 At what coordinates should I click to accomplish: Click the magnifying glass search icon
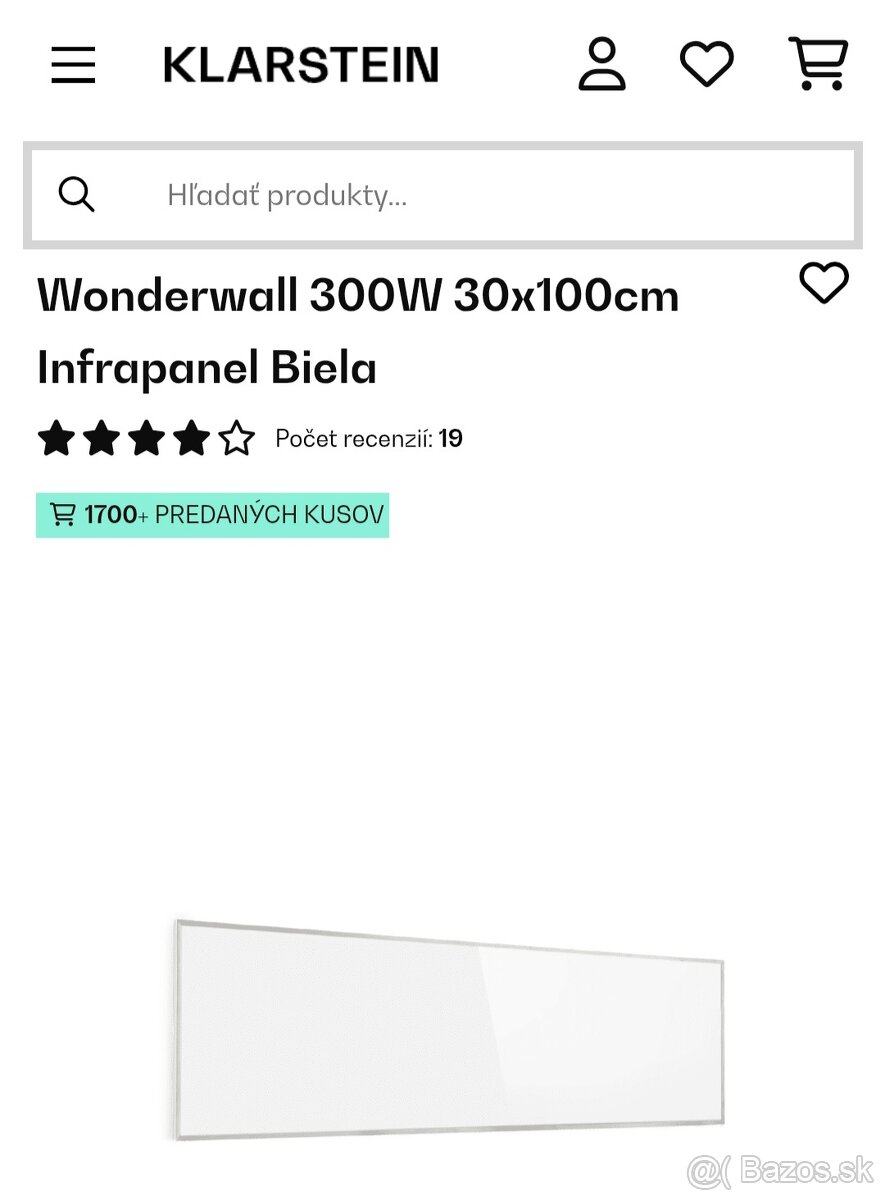77,195
